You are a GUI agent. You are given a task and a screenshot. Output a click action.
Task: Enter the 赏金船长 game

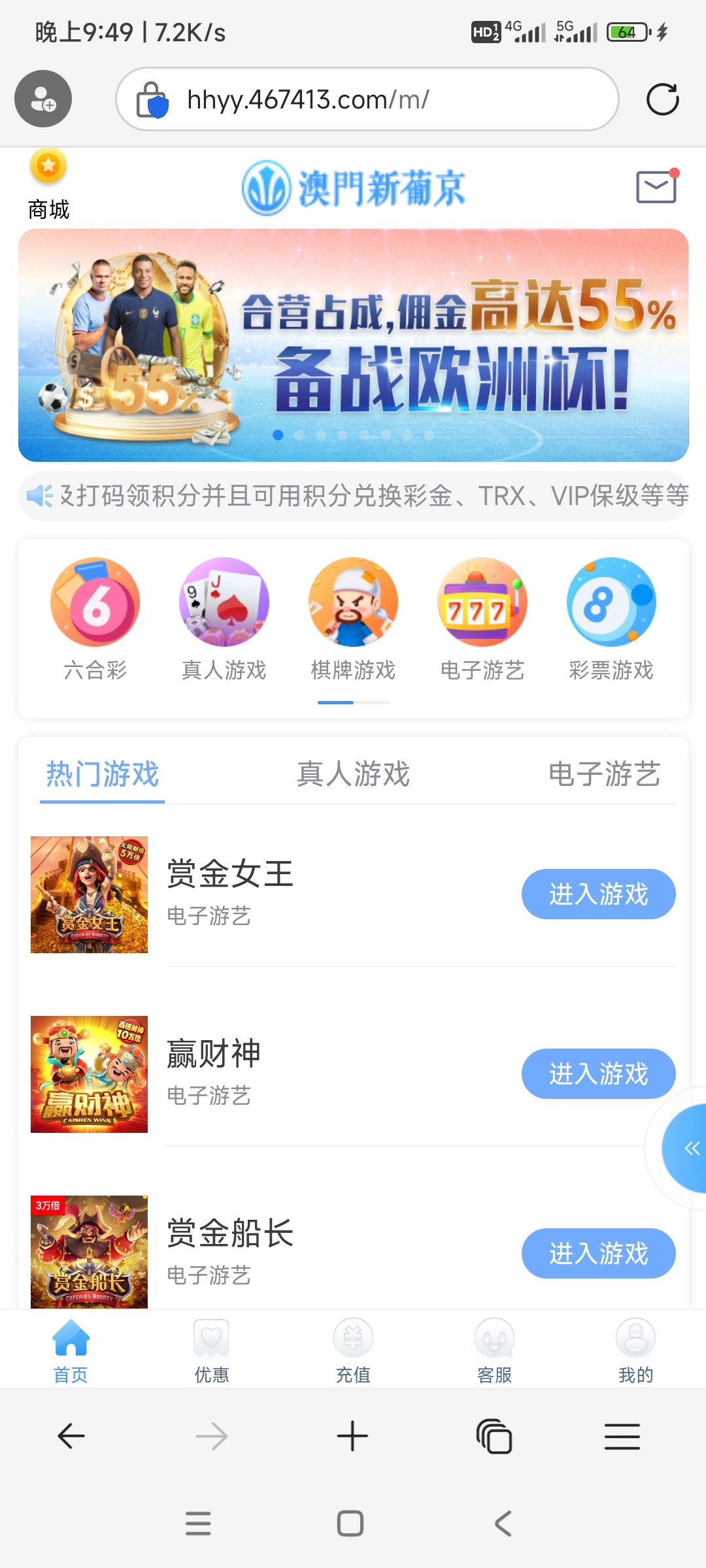point(598,1253)
